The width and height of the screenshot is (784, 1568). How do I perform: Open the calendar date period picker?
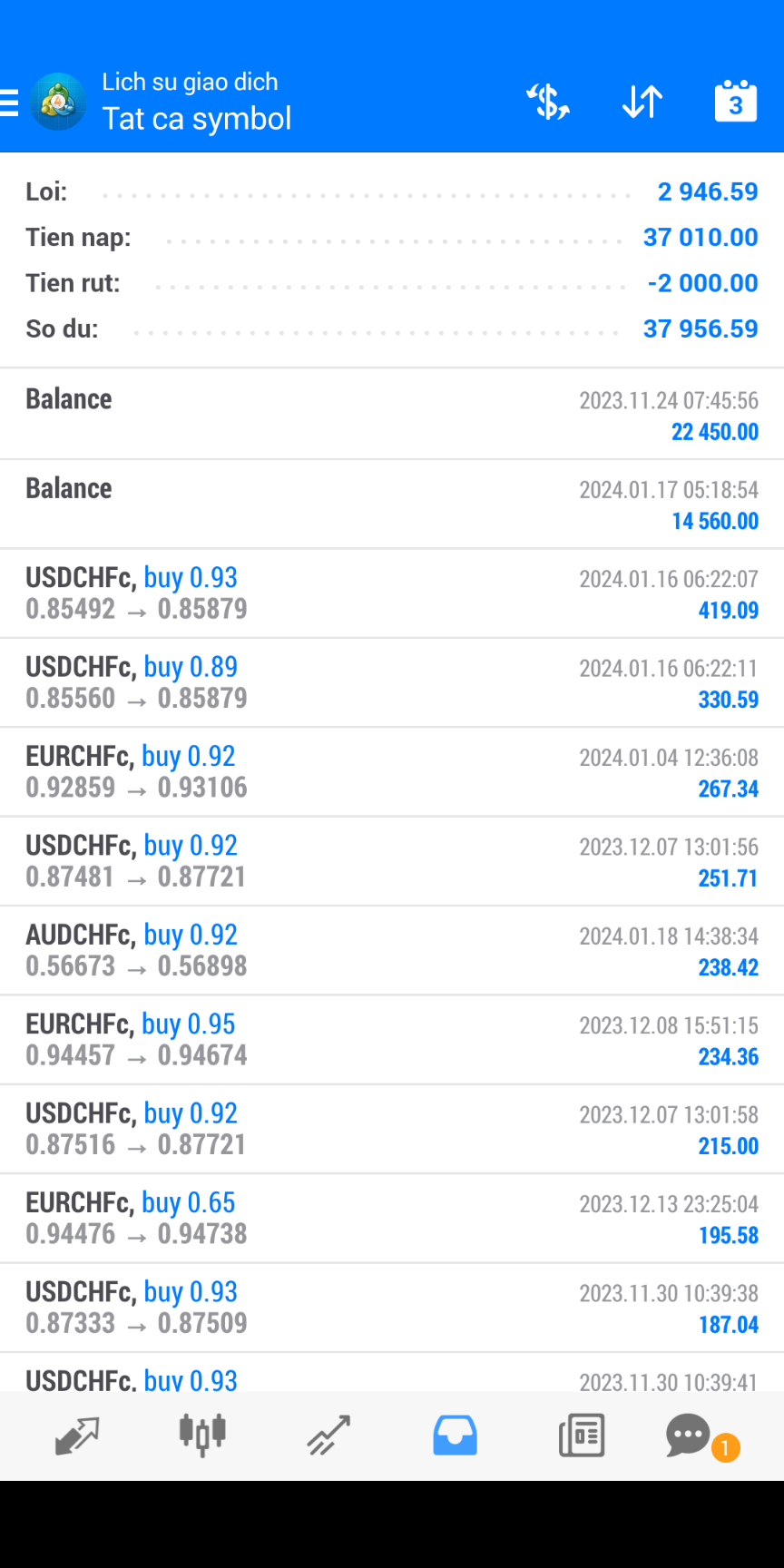pyautogui.click(x=735, y=102)
